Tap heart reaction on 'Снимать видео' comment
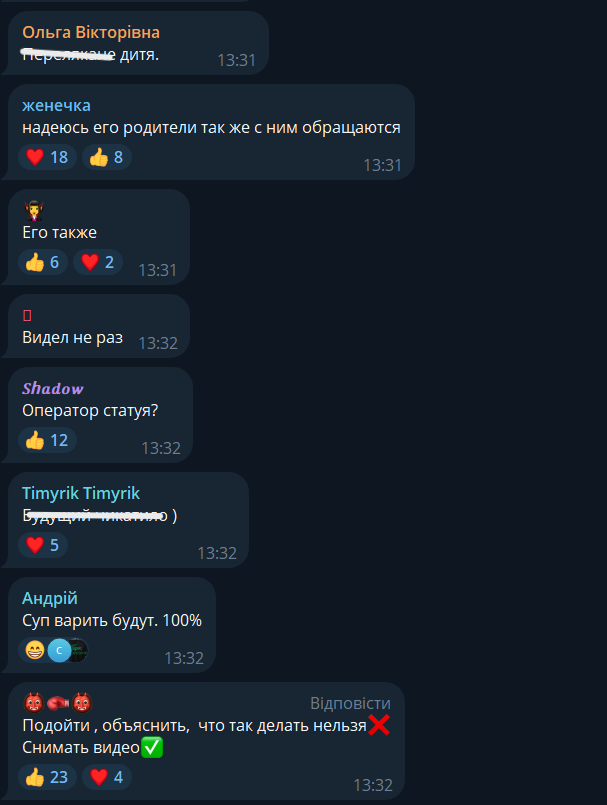This screenshot has width=607, height=805. point(106,776)
